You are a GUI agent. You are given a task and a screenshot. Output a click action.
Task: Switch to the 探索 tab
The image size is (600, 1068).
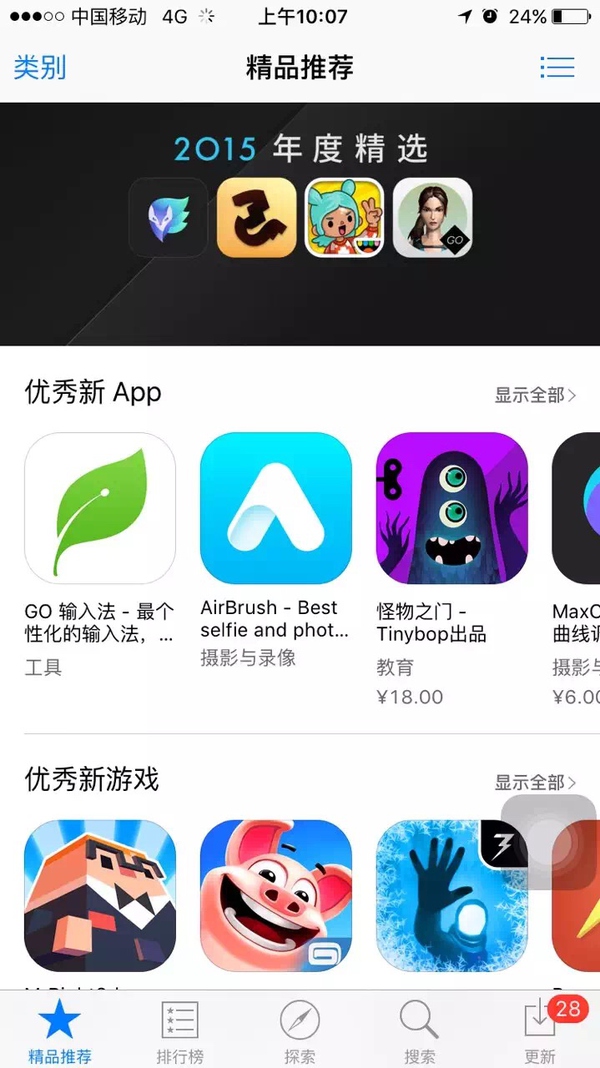300,1030
